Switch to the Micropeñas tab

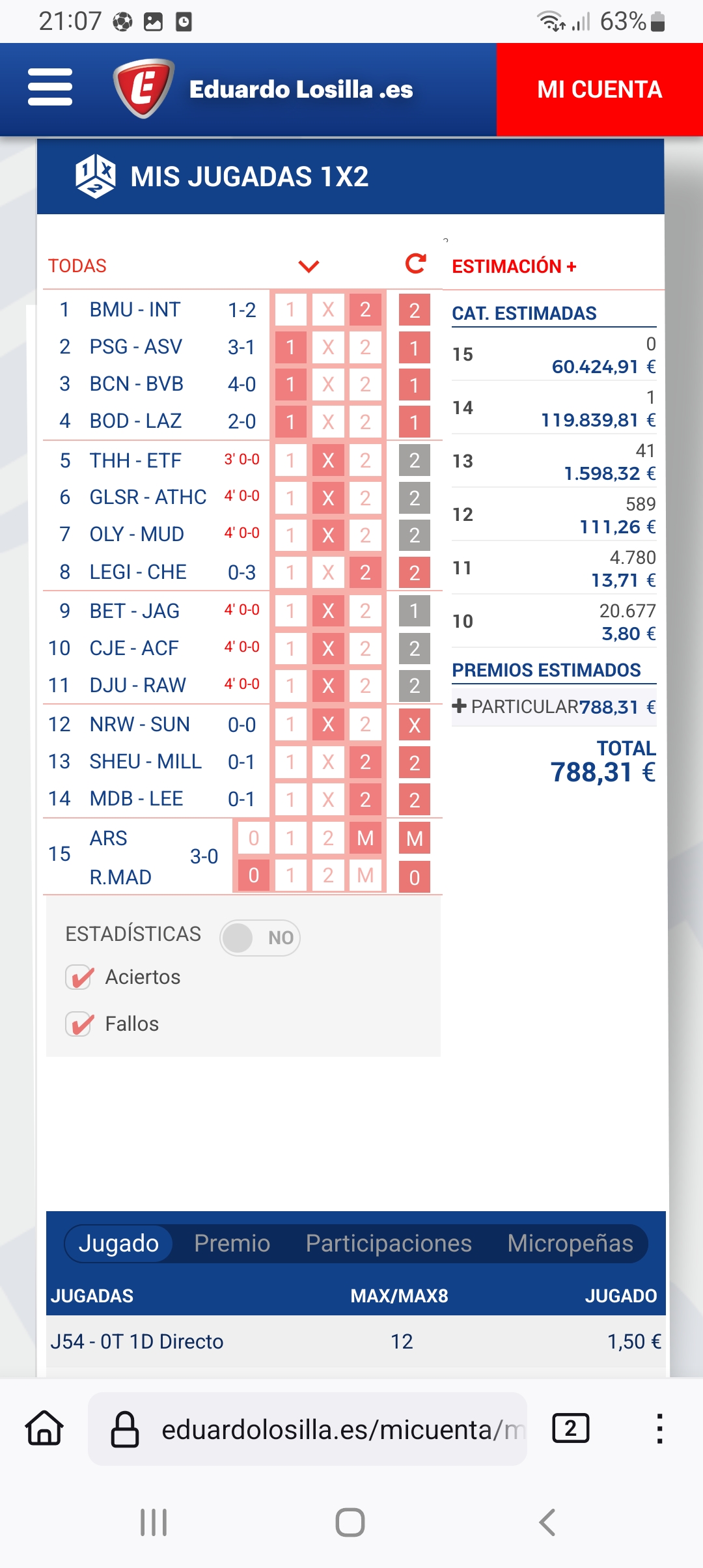pyautogui.click(x=570, y=1244)
